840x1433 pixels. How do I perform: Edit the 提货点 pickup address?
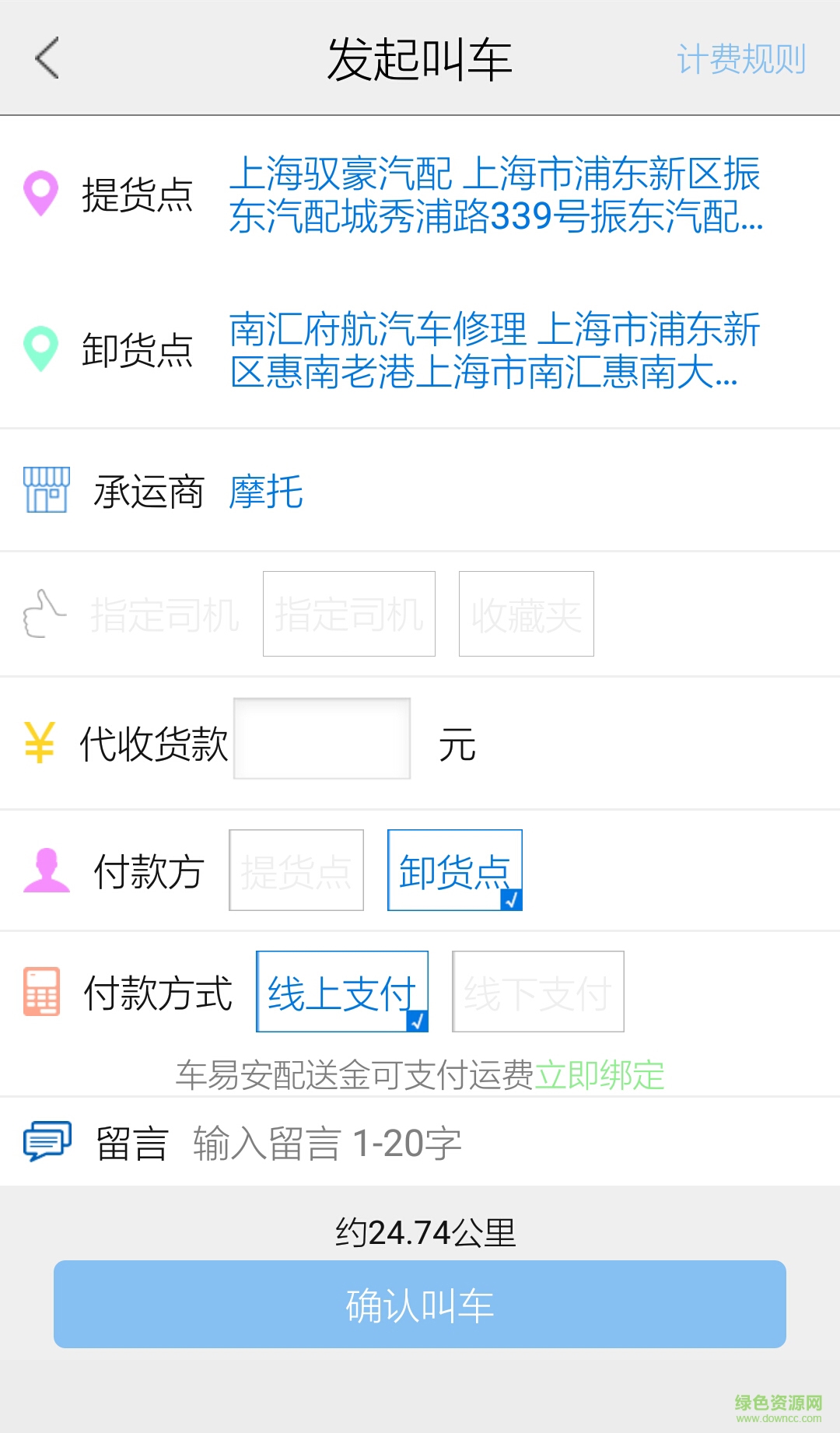[x=495, y=194]
